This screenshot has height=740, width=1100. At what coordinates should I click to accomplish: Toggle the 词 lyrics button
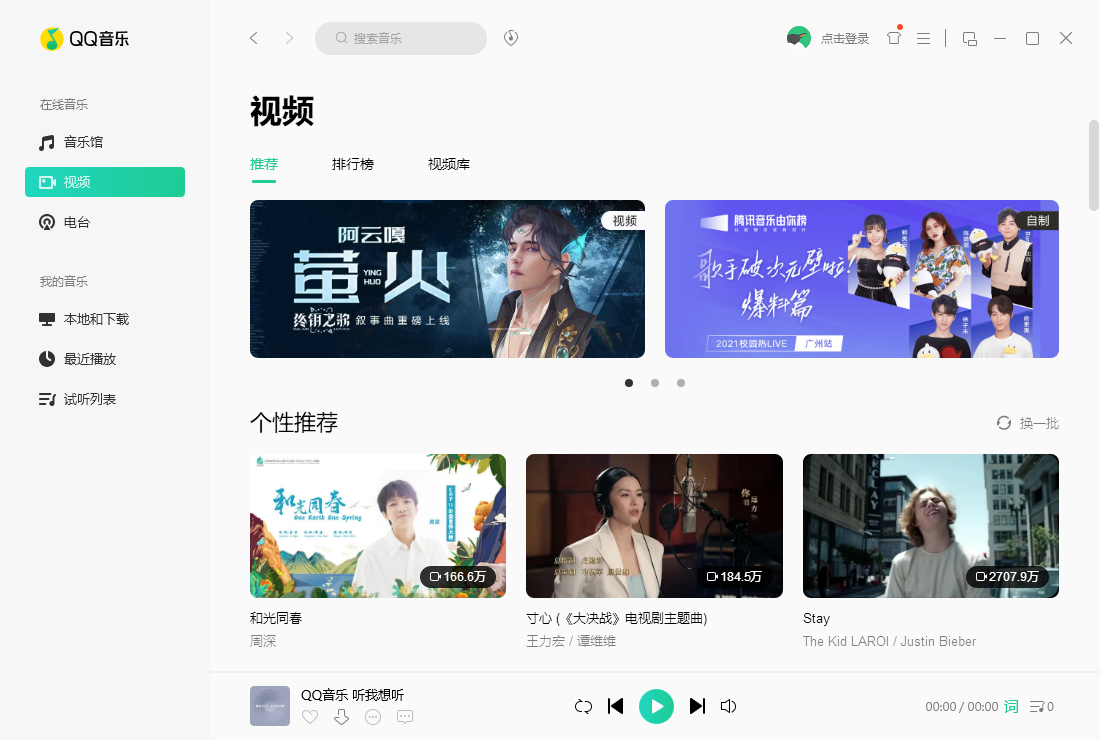(1011, 706)
